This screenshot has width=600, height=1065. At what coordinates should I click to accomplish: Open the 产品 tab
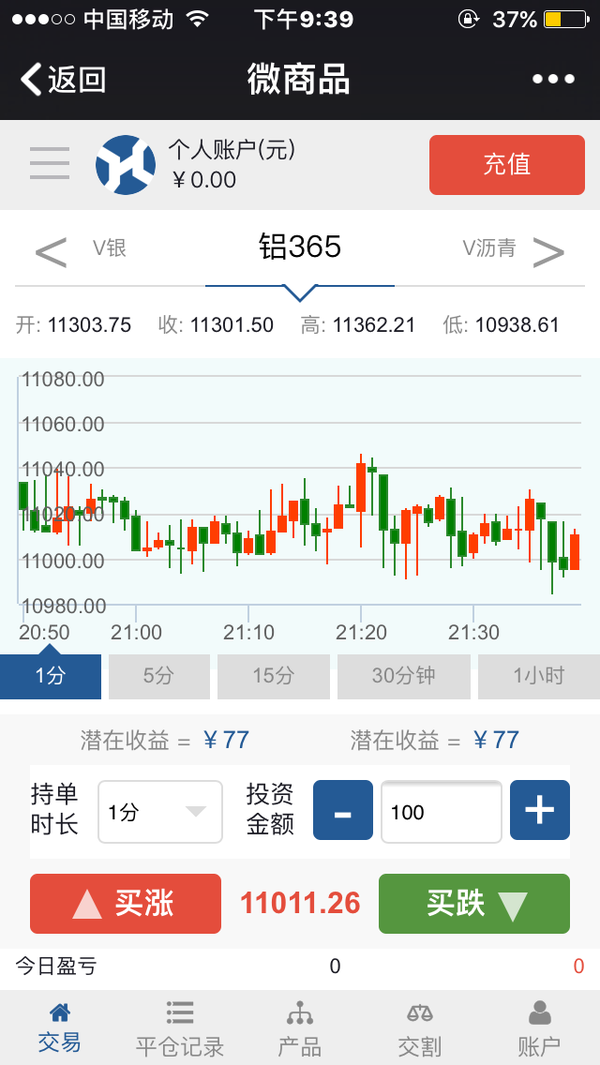(300, 1028)
